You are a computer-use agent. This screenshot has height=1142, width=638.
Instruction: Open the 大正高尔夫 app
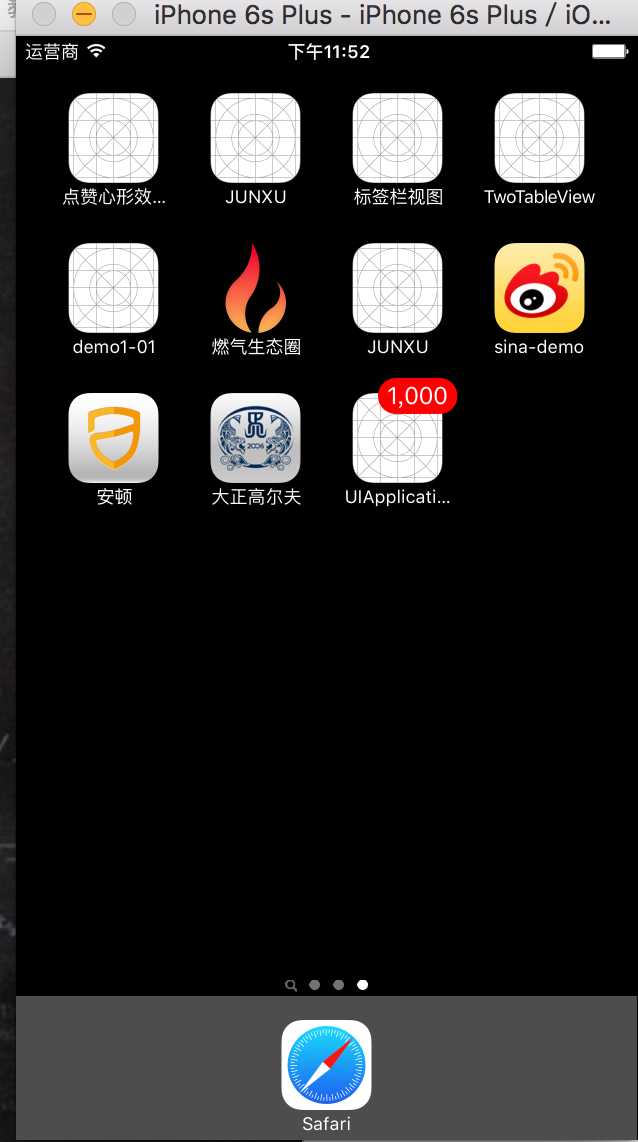pyautogui.click(x=255, y=438)
